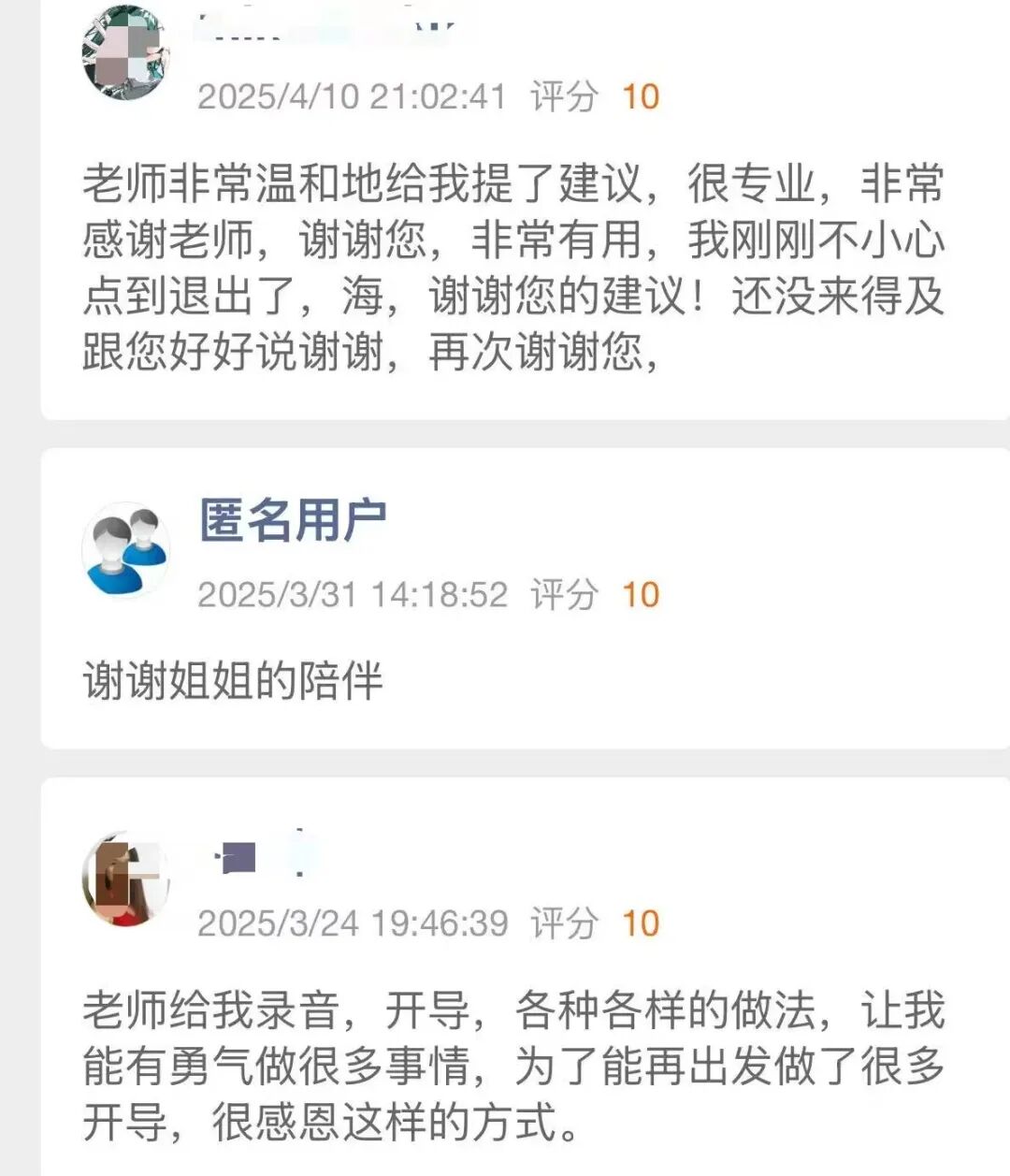Open the avatar of the 2025/4/10 reviewer
This screenshot has width=1010, height=1176.
(x=125, y=53)
